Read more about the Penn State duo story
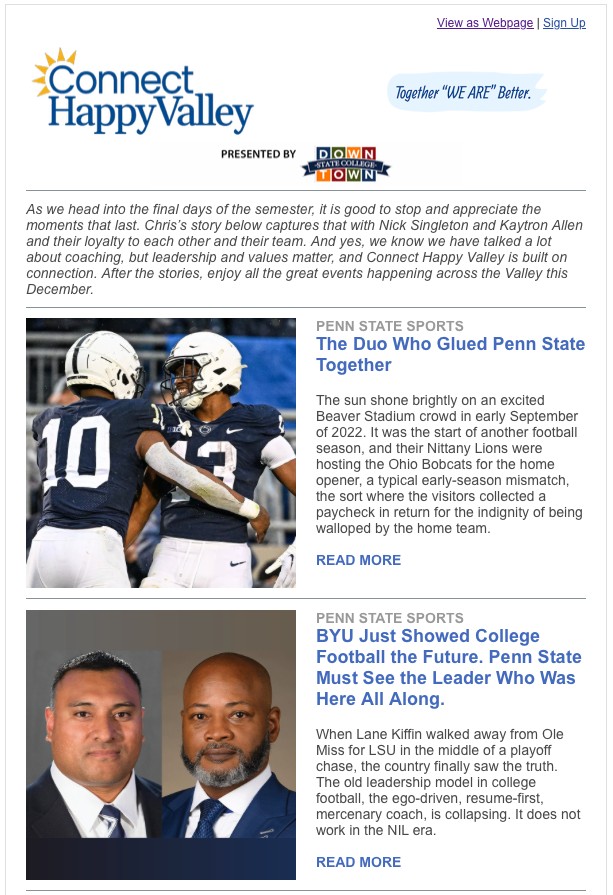This screenshot has height=895, width=613. (x=358, y=560)
